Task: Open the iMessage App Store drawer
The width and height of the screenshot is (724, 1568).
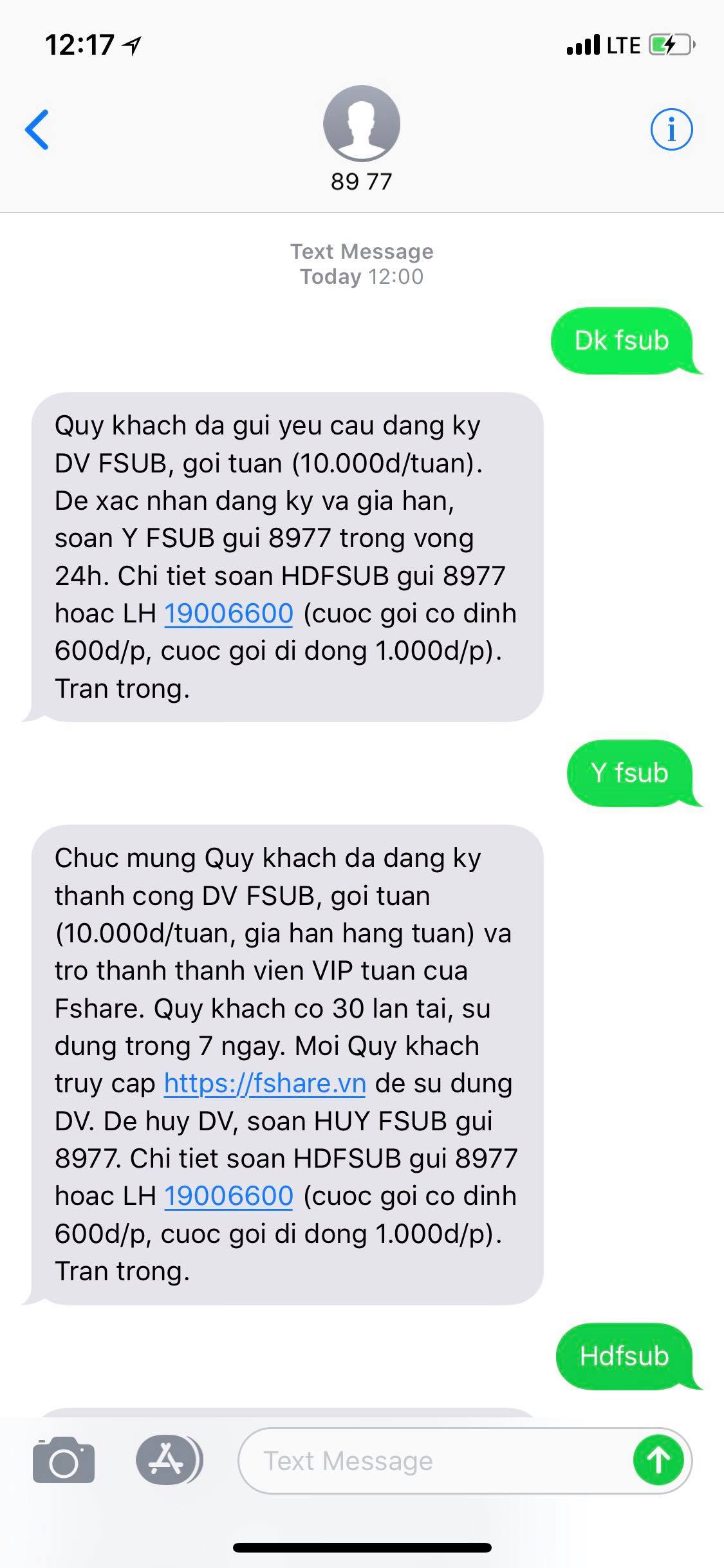Action: point(167,1461)
